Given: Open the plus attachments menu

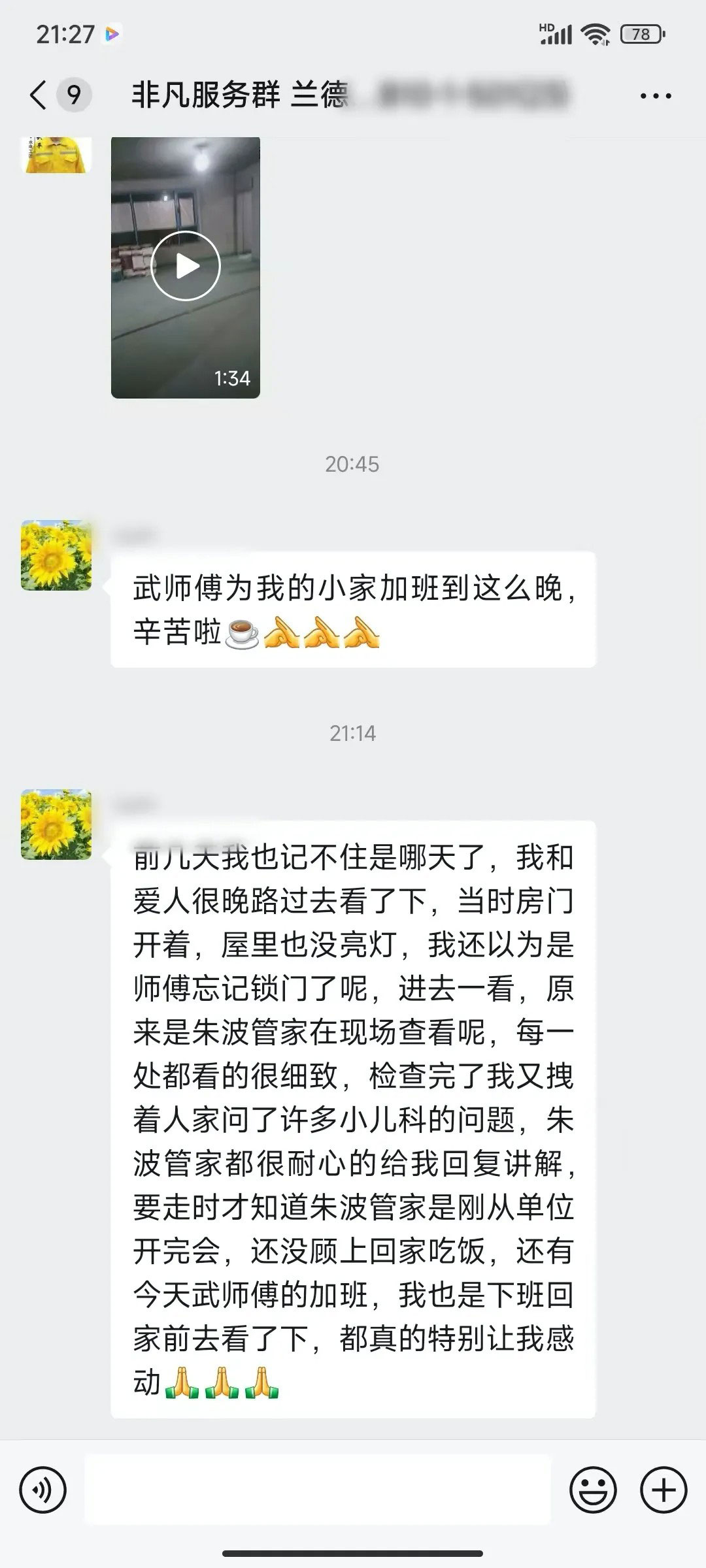Looking at the screenshot, I should [x=664, y=1490].
